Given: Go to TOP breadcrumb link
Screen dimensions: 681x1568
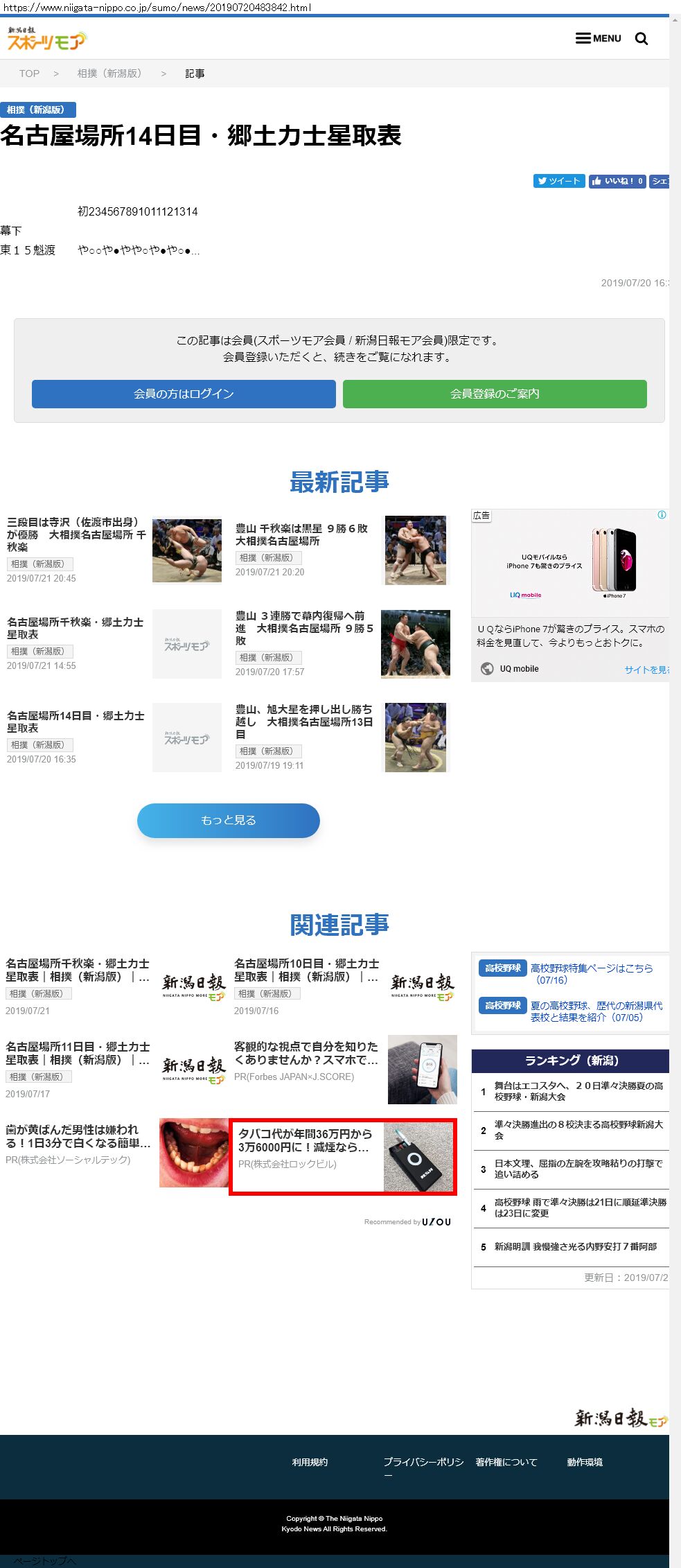Looking at the screenshot, I should 29,73.
